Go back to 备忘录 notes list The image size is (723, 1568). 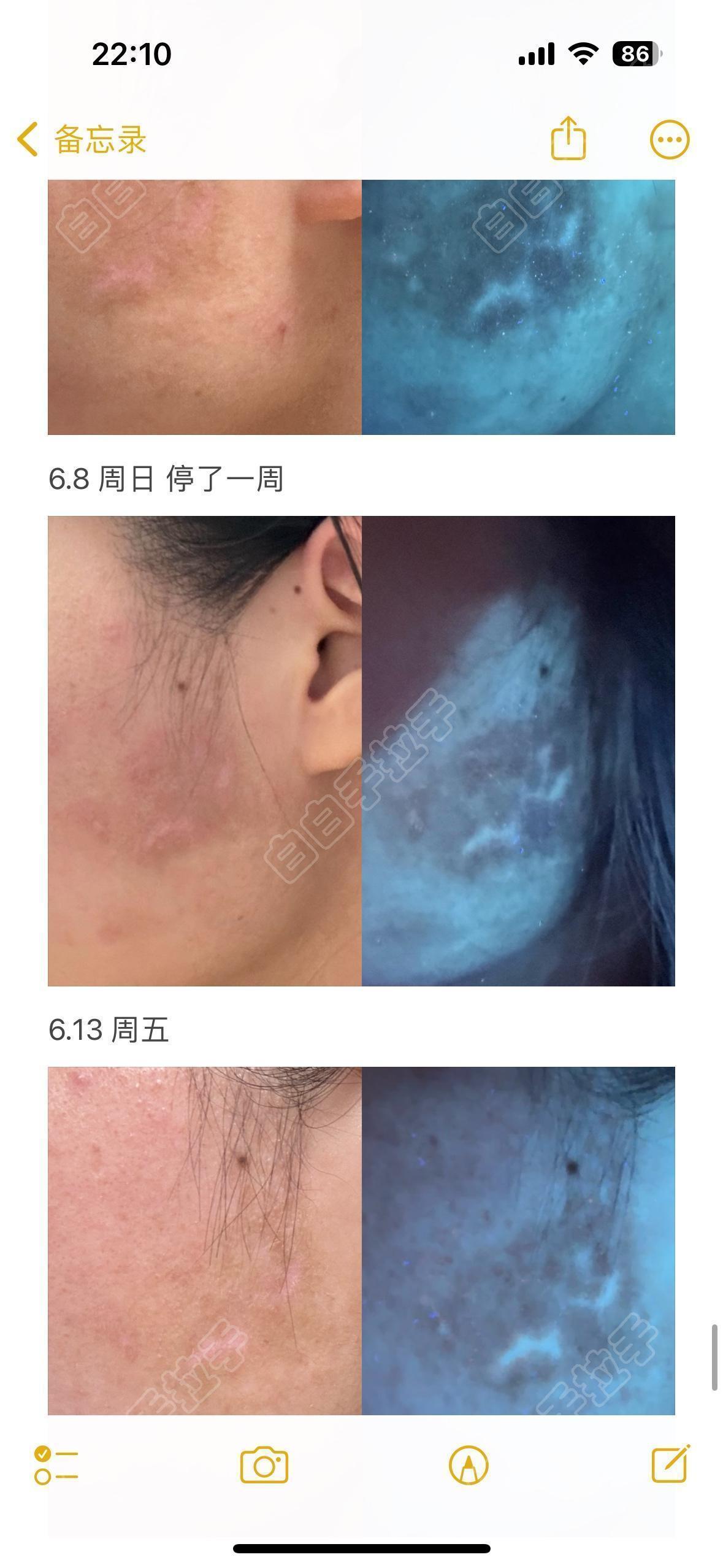82,139
